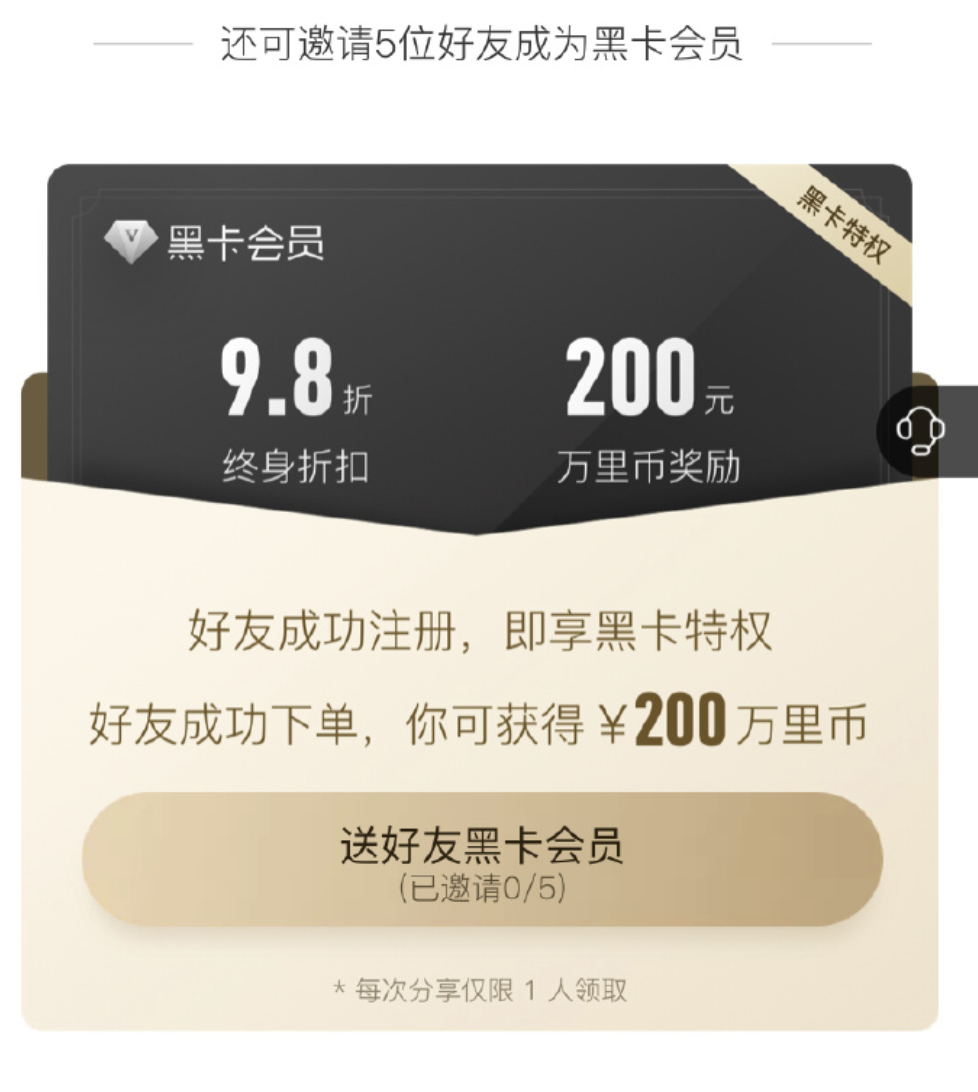Tap 送好友黑卡会员 button
Viewport: 978px width, 1092px height.
point(482,860)
